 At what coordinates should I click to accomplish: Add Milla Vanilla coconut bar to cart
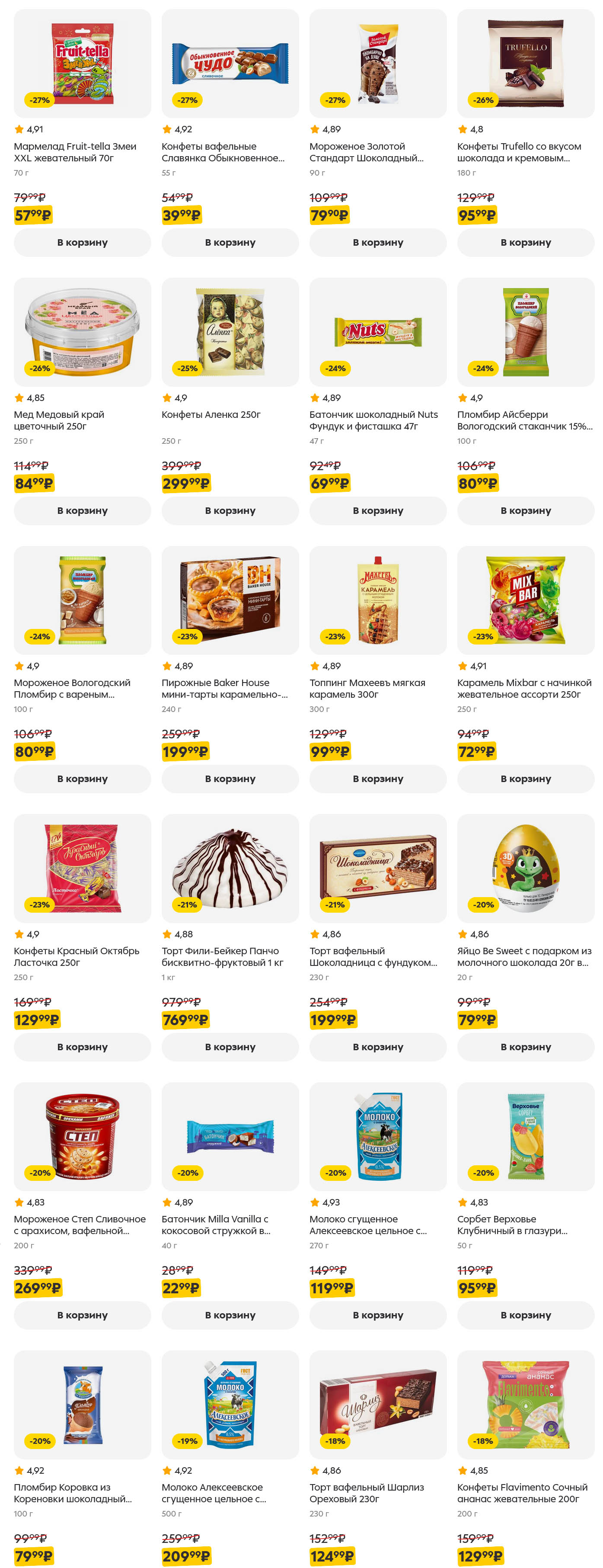pos(230,1315)
